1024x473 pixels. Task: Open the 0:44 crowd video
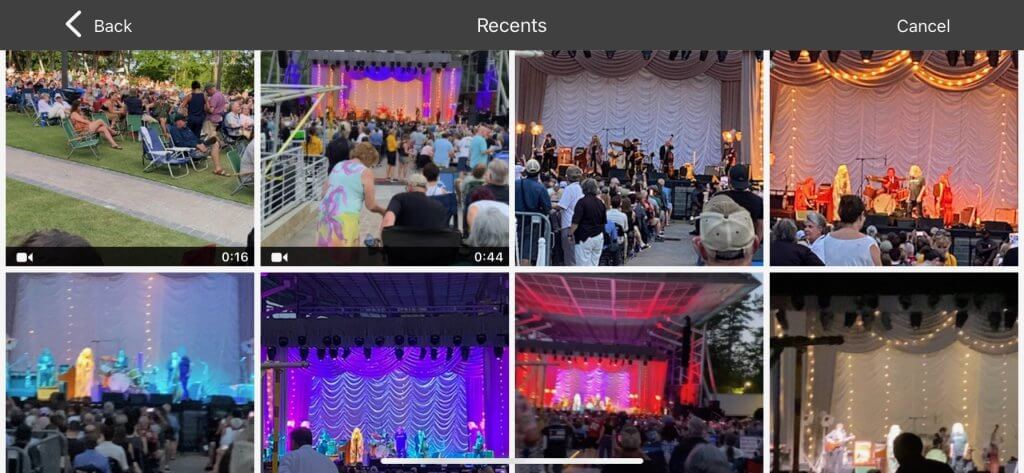(x=384, y=157)
